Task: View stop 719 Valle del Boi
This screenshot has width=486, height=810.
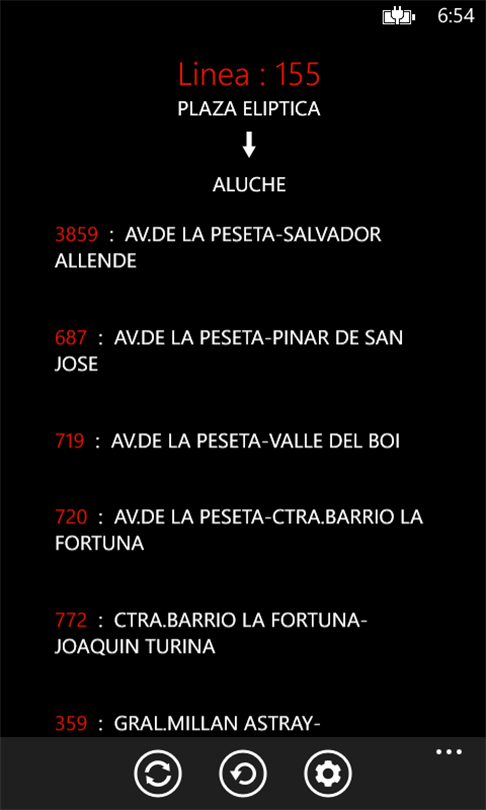Action: (227, 441)
